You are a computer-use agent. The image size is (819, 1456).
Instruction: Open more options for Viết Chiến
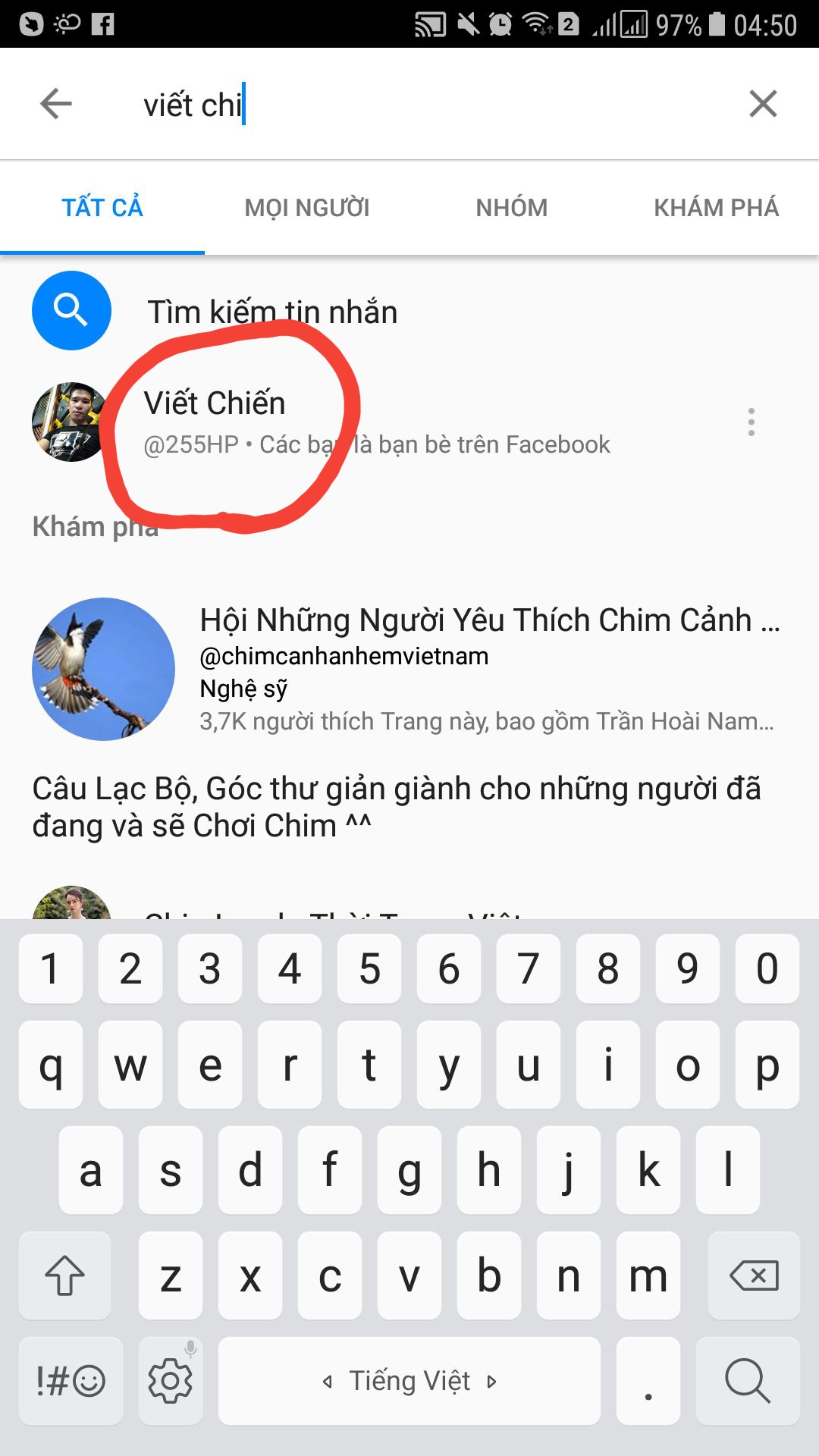[752, 422]
